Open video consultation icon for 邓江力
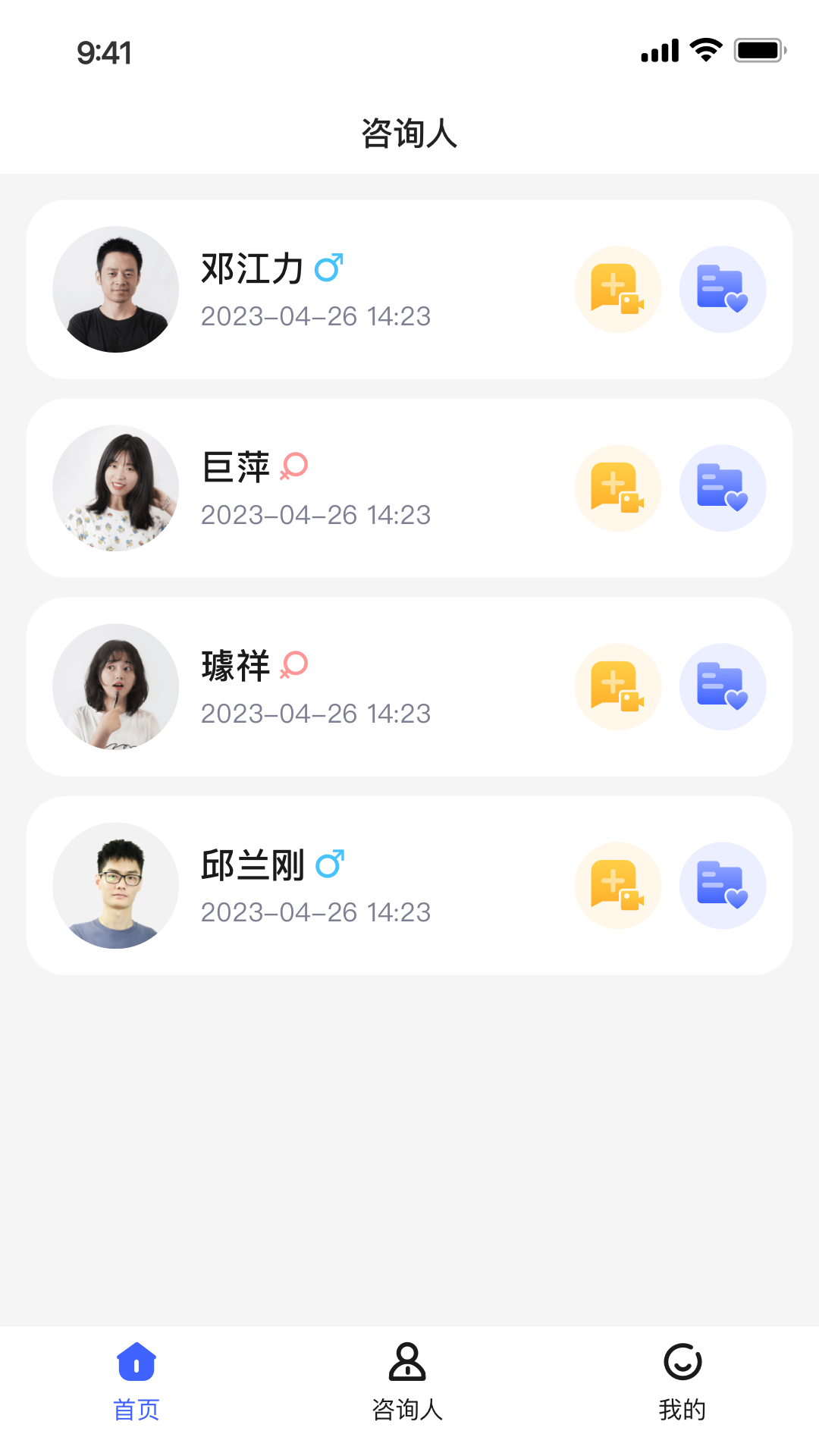This screenshot has width=819, height=1456. click(x=617, y=289)
